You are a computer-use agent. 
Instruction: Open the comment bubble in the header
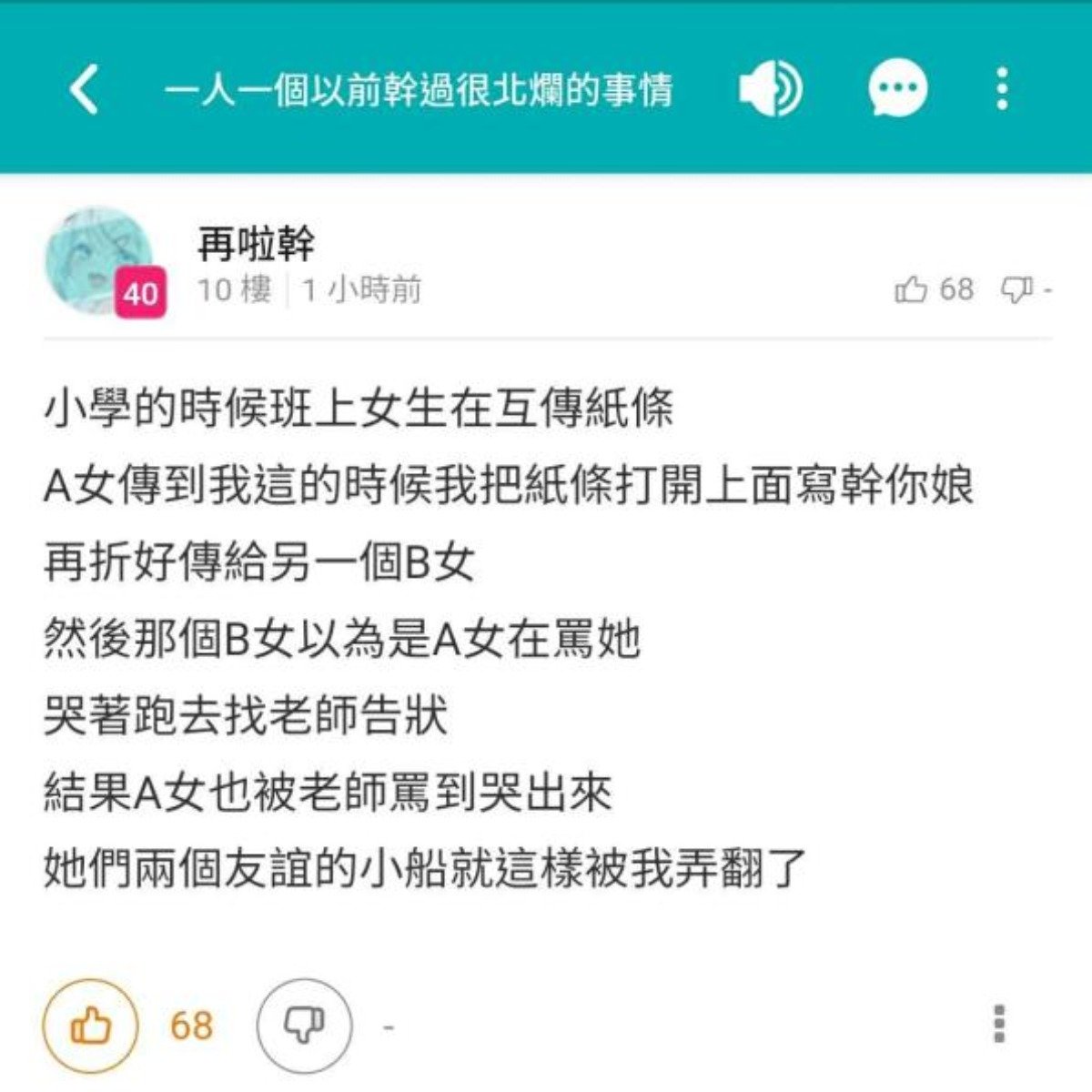pyautogui.click(x=897, y=90)
